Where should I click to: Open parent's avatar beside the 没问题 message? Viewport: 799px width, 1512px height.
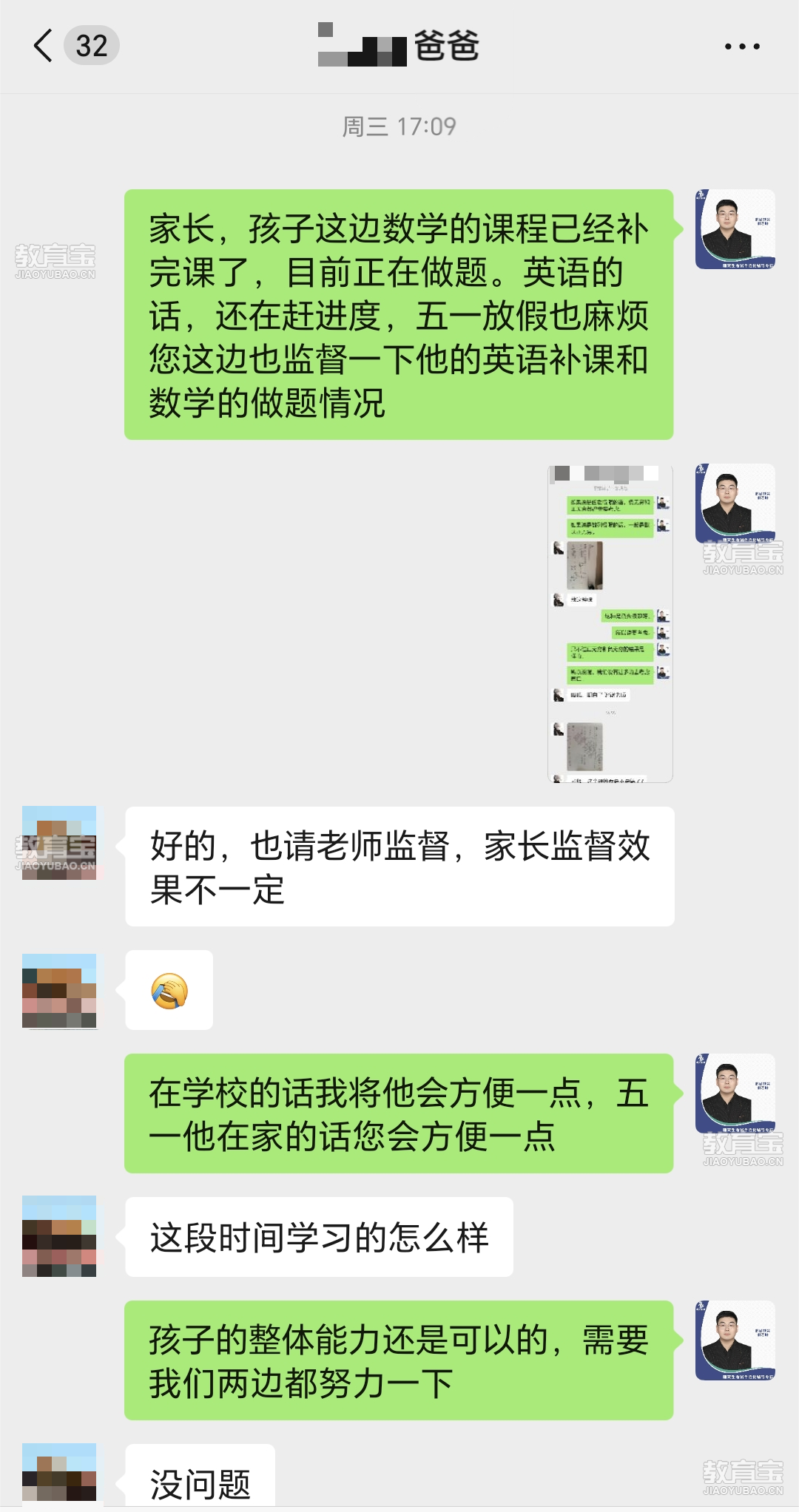(x=59, y=1471)
